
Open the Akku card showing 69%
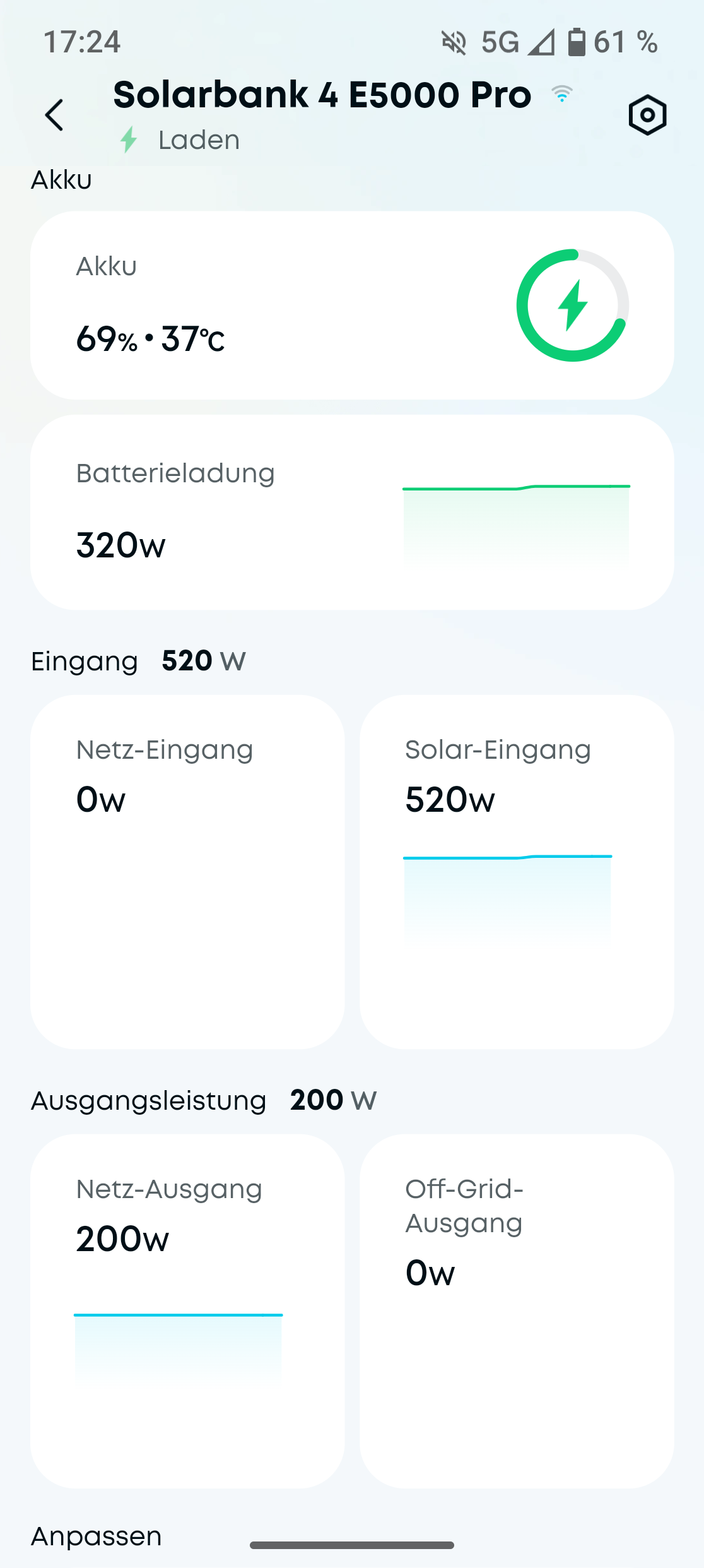352,306
